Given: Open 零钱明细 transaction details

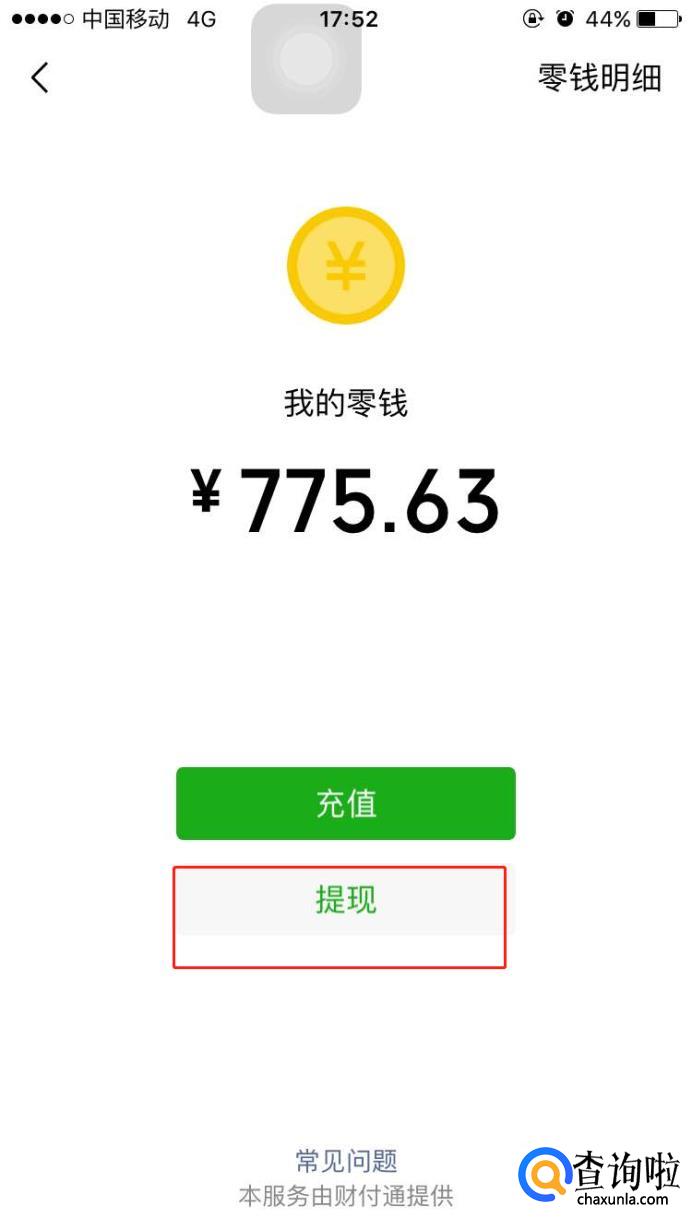Looking at the screenshot, I should [600, 78].
